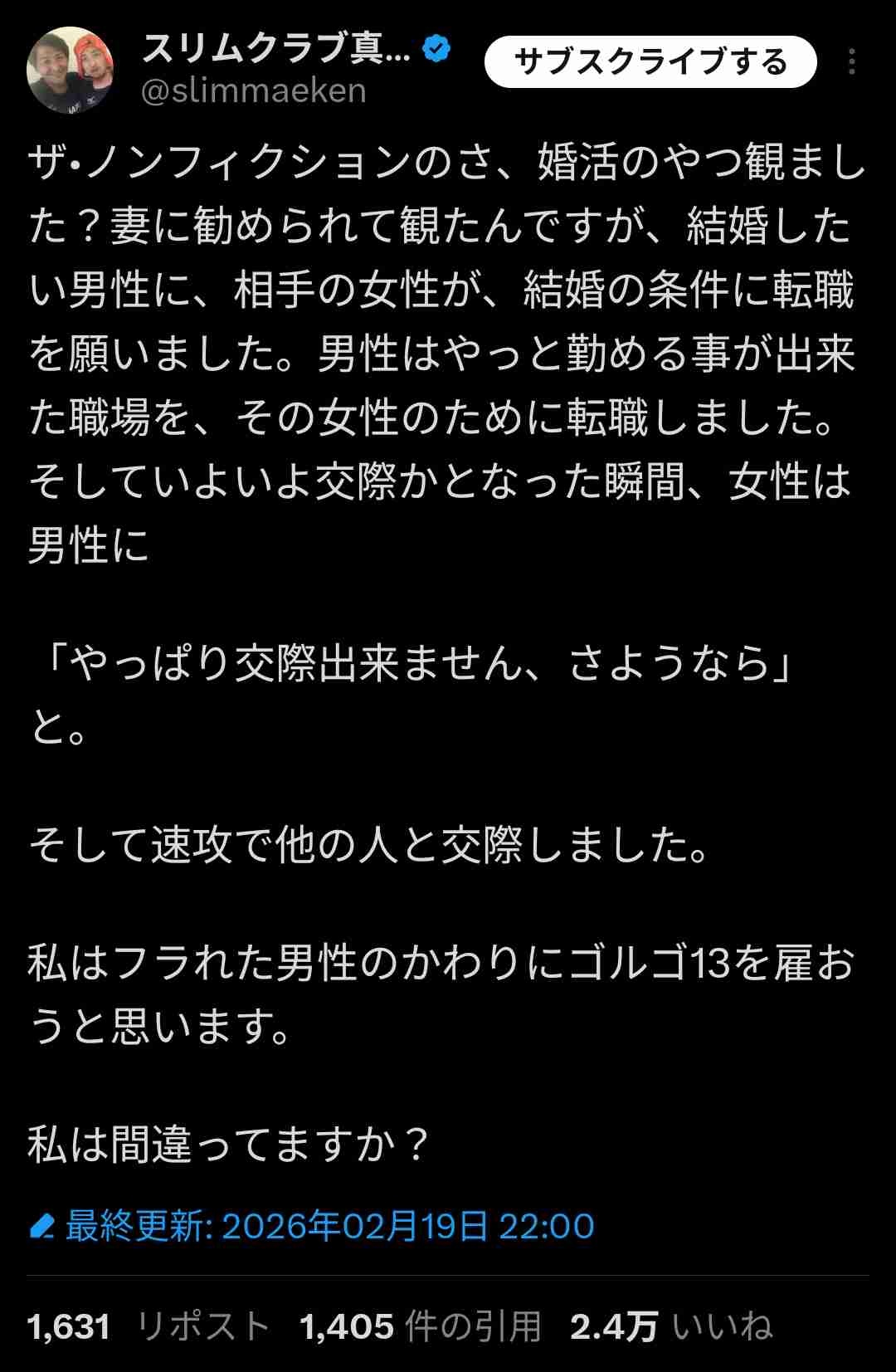Open the 1,405 件の引用 list

pyautogui.click(x=421, y=1326)
